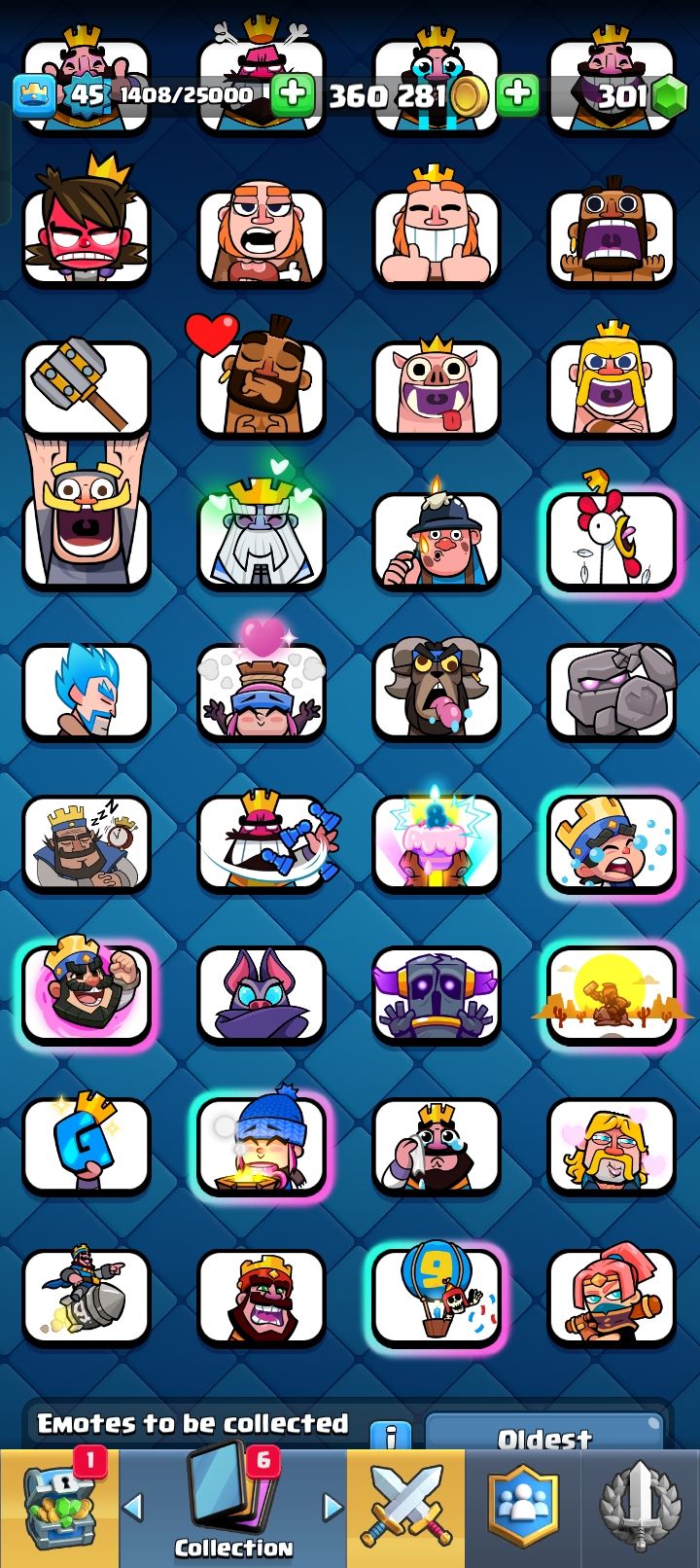Select the hog with tongue out emote
Viewport: 700px width, 1568px height.
click(436, 387)
